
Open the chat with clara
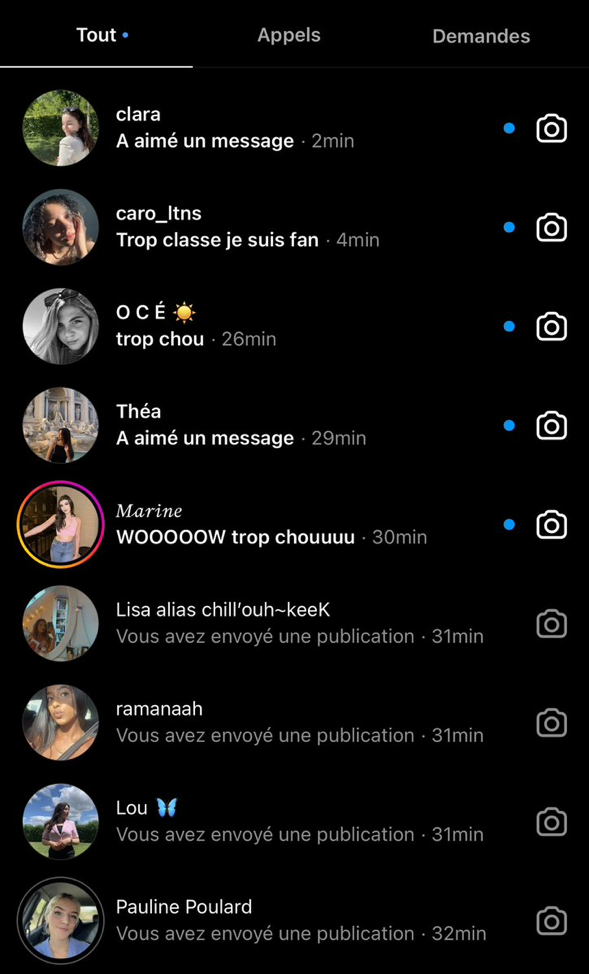(294, 128)
